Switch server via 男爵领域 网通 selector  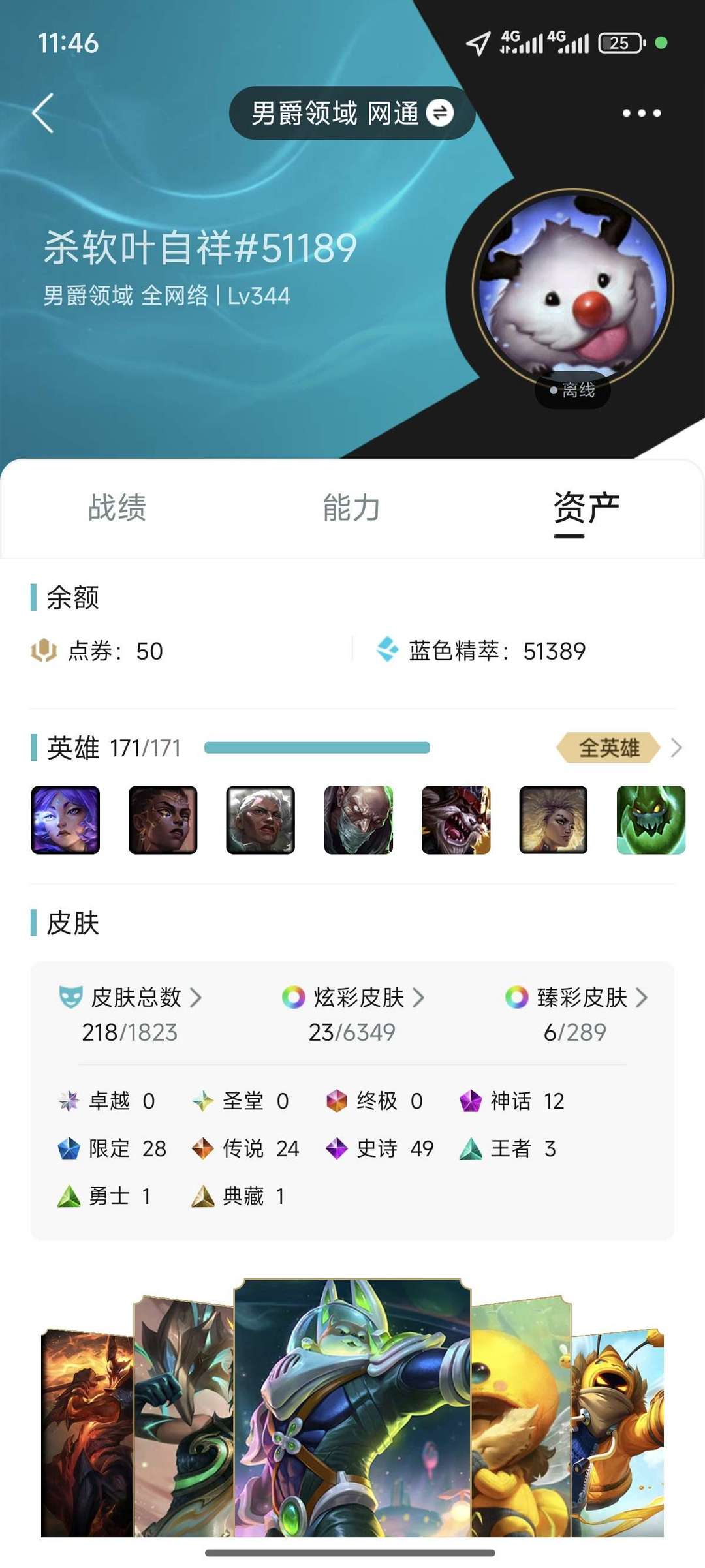[x=351, y=113]
